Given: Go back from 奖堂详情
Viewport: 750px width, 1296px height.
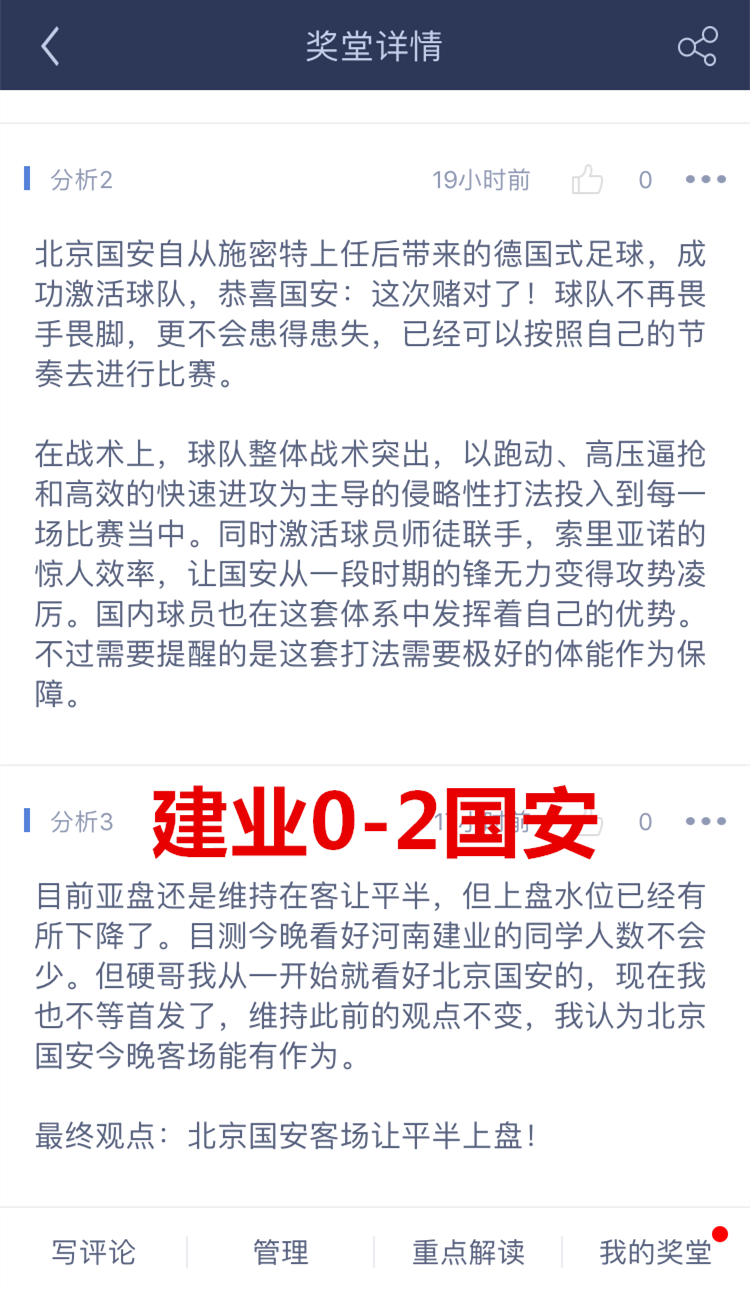Looking at the screenshot, I should pos(50,46).
